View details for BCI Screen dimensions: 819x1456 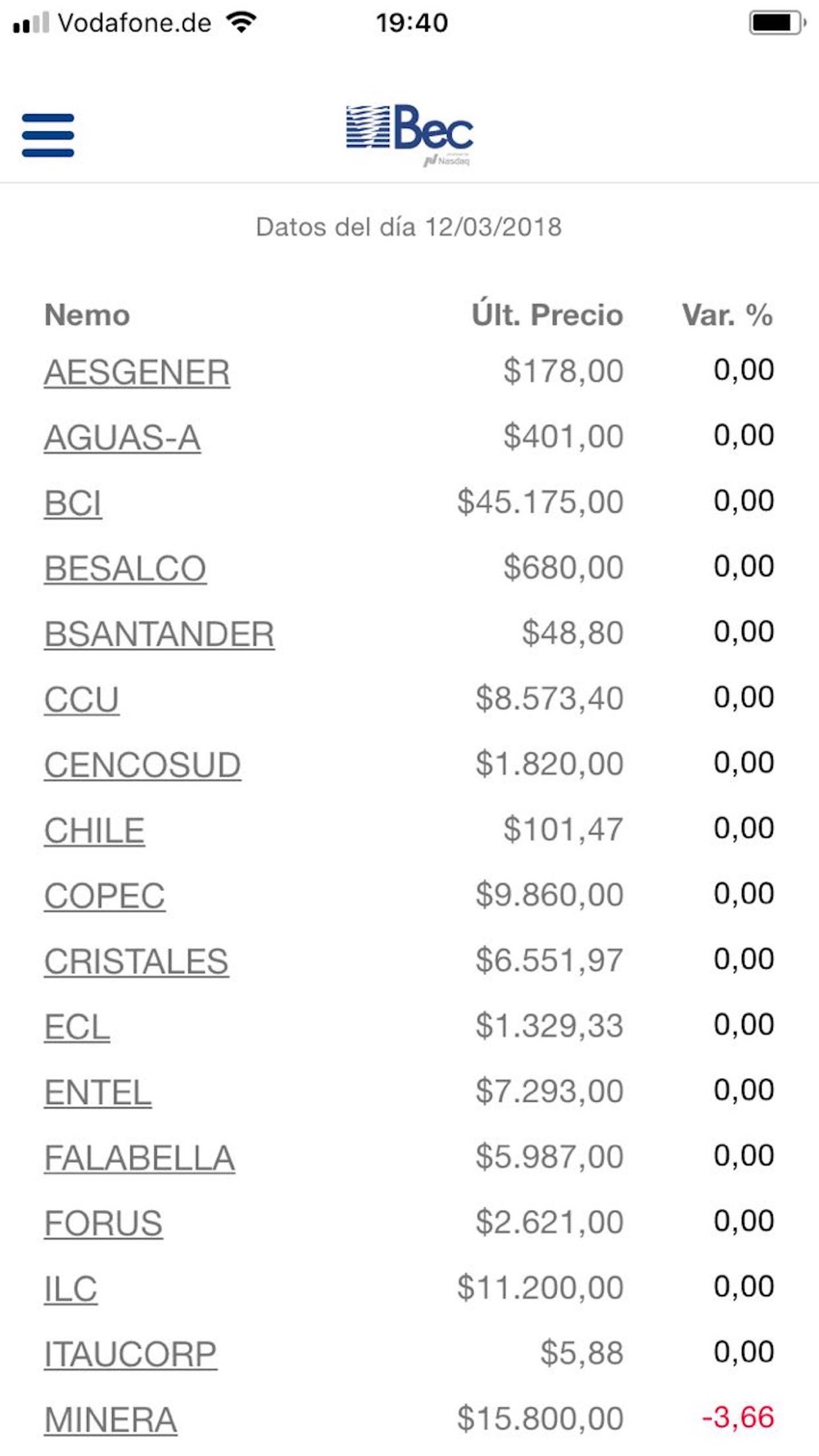pyautogui.click(x=73, y=504)
